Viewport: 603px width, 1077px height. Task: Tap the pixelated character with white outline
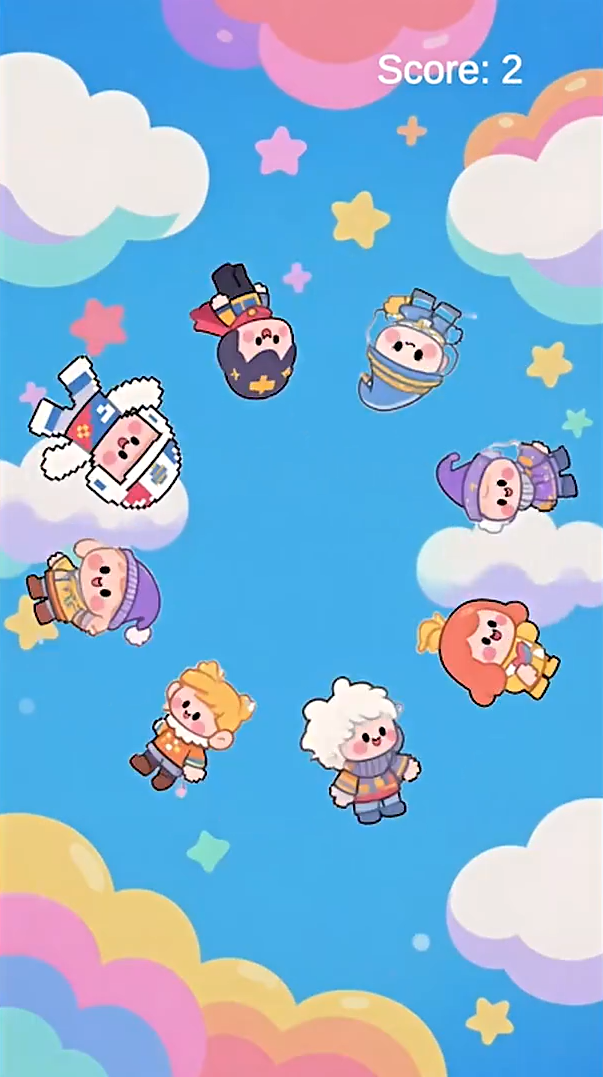tap(108, 437)
